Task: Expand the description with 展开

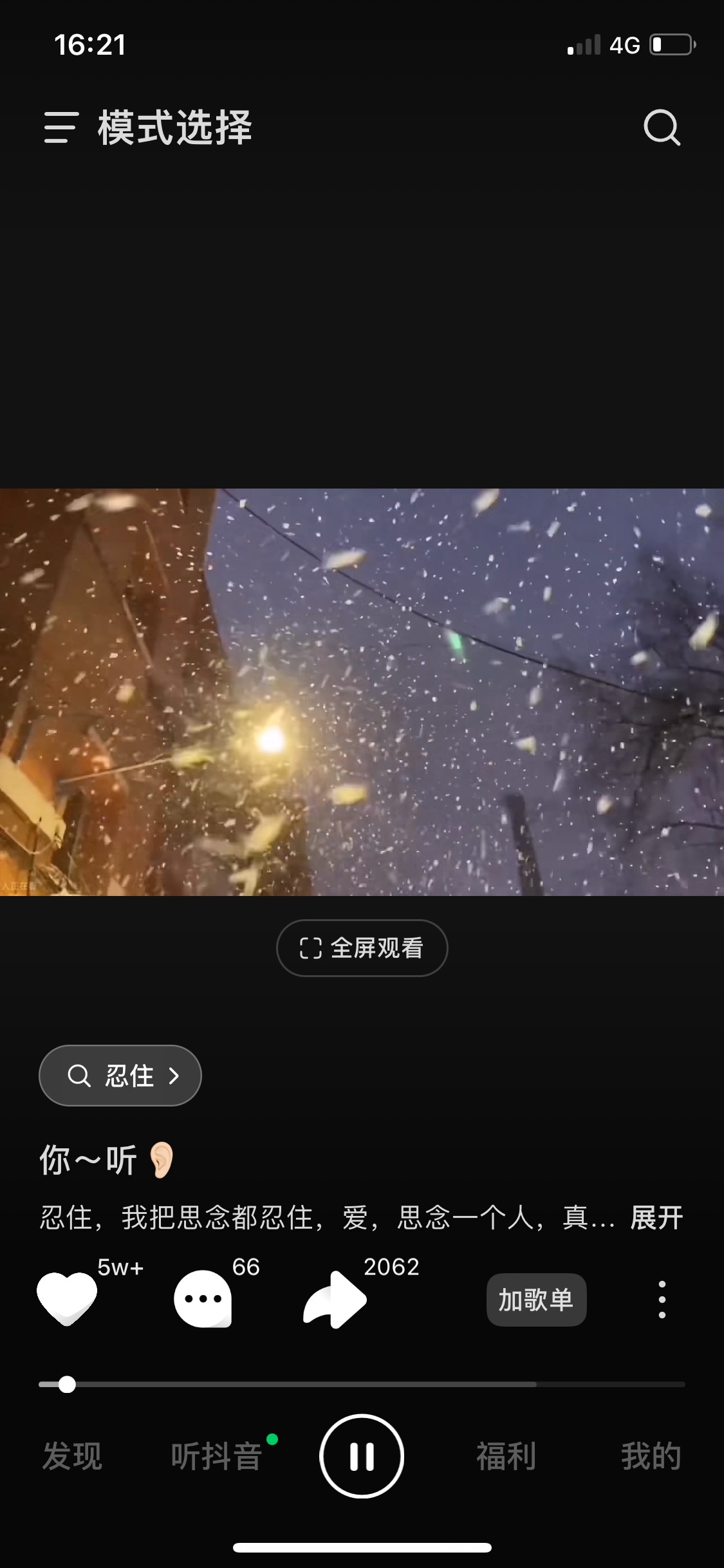Action: (x=656, y=1218)
